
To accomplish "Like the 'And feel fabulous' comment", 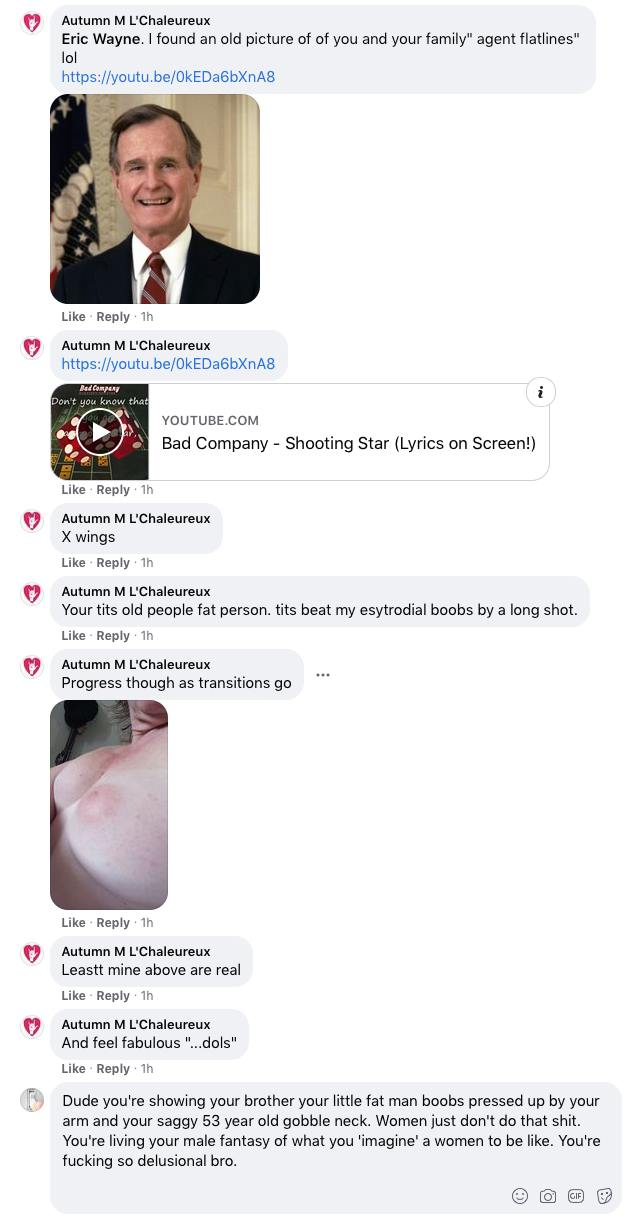I will point(73,1069).
